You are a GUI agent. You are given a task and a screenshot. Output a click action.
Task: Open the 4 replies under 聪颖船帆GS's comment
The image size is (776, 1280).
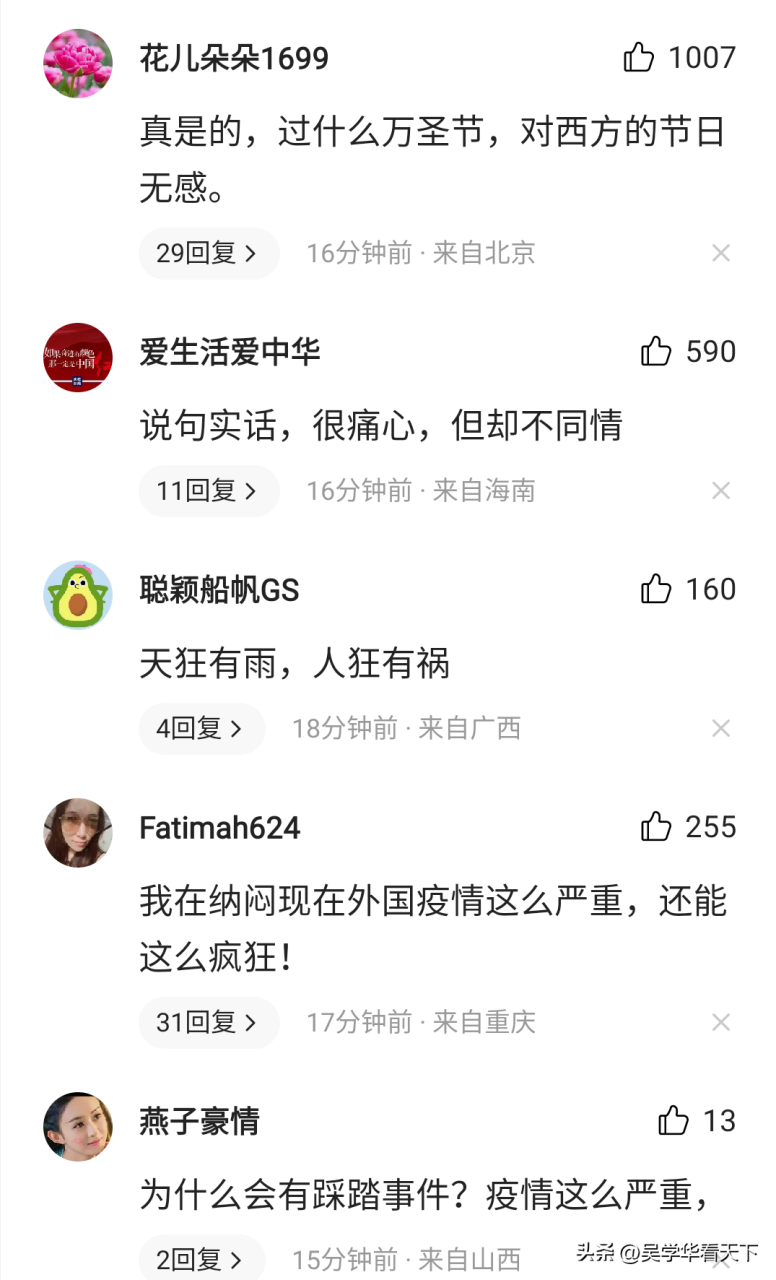tap(201, 728)
